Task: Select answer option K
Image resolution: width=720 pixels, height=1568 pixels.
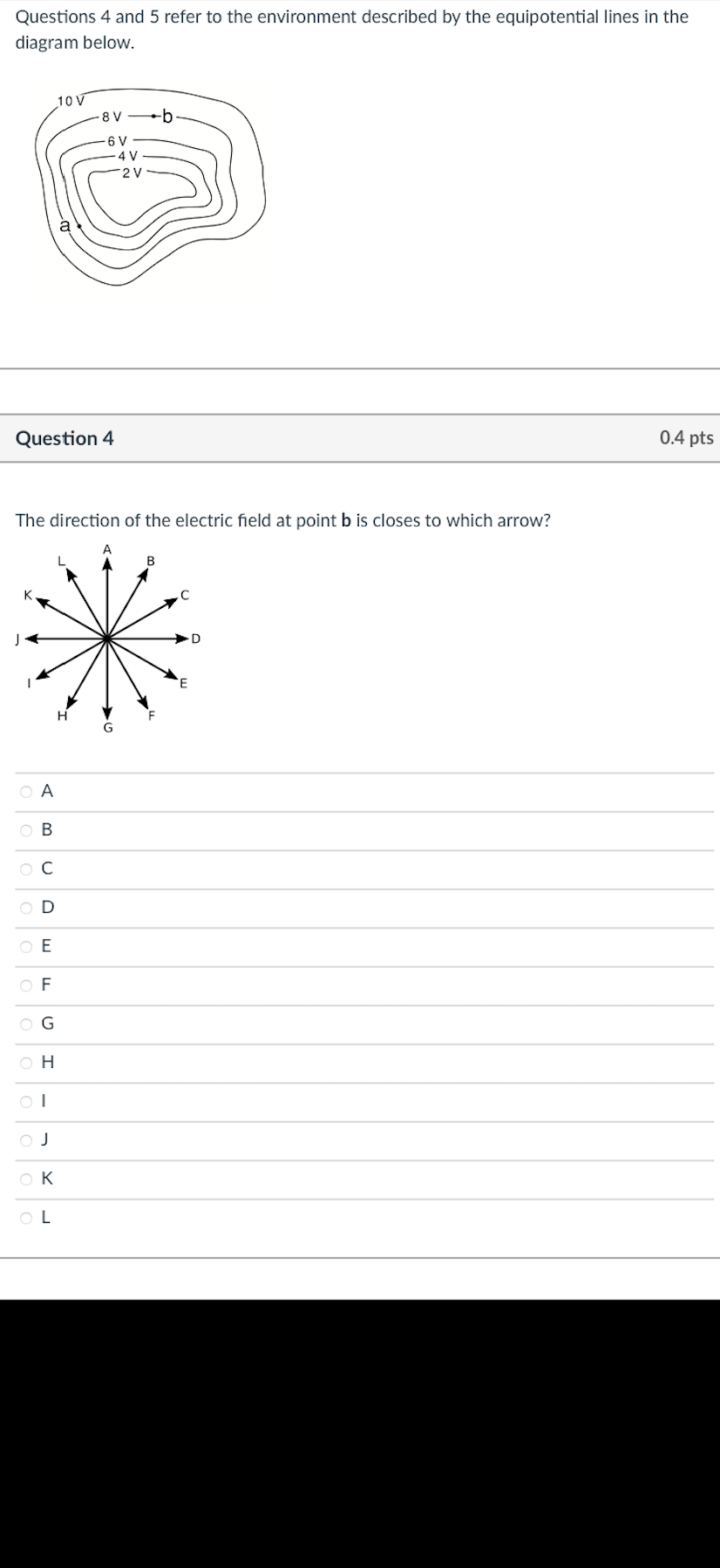Action: tap(24, 1178)
